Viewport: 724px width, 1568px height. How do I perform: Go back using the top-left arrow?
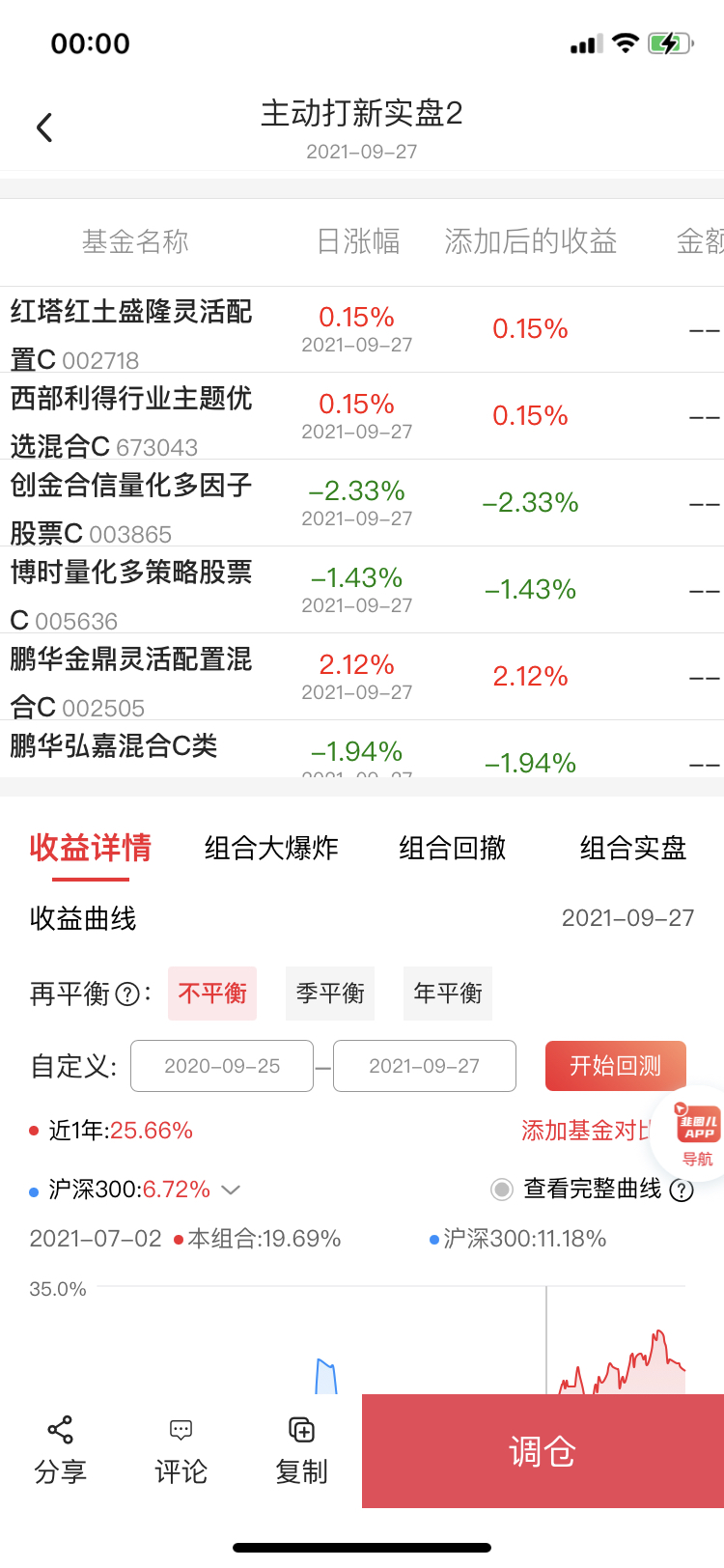[x=44, y=127]
